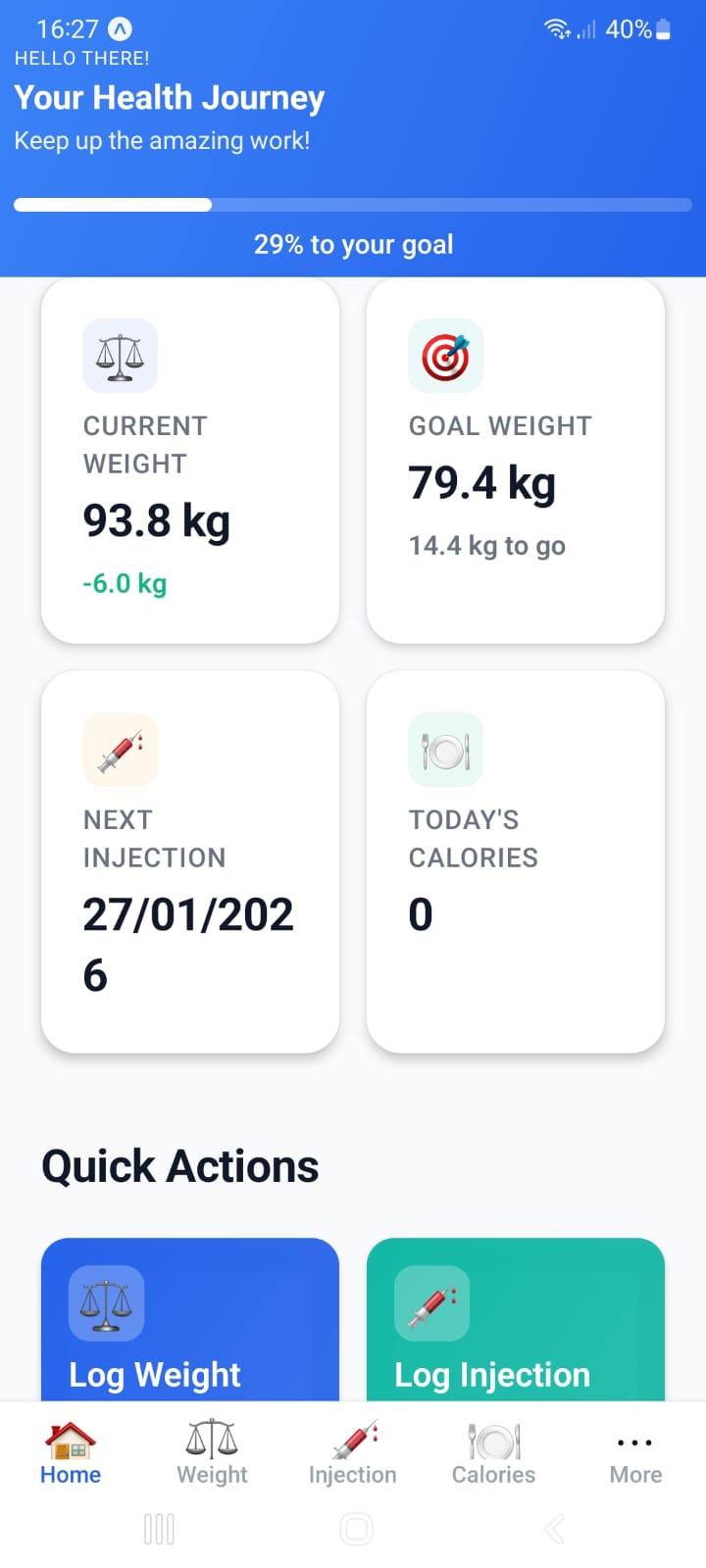Tap the goal progress bar
The width and height of the screenshot is (706, 1568).
[x=353, y=205]
